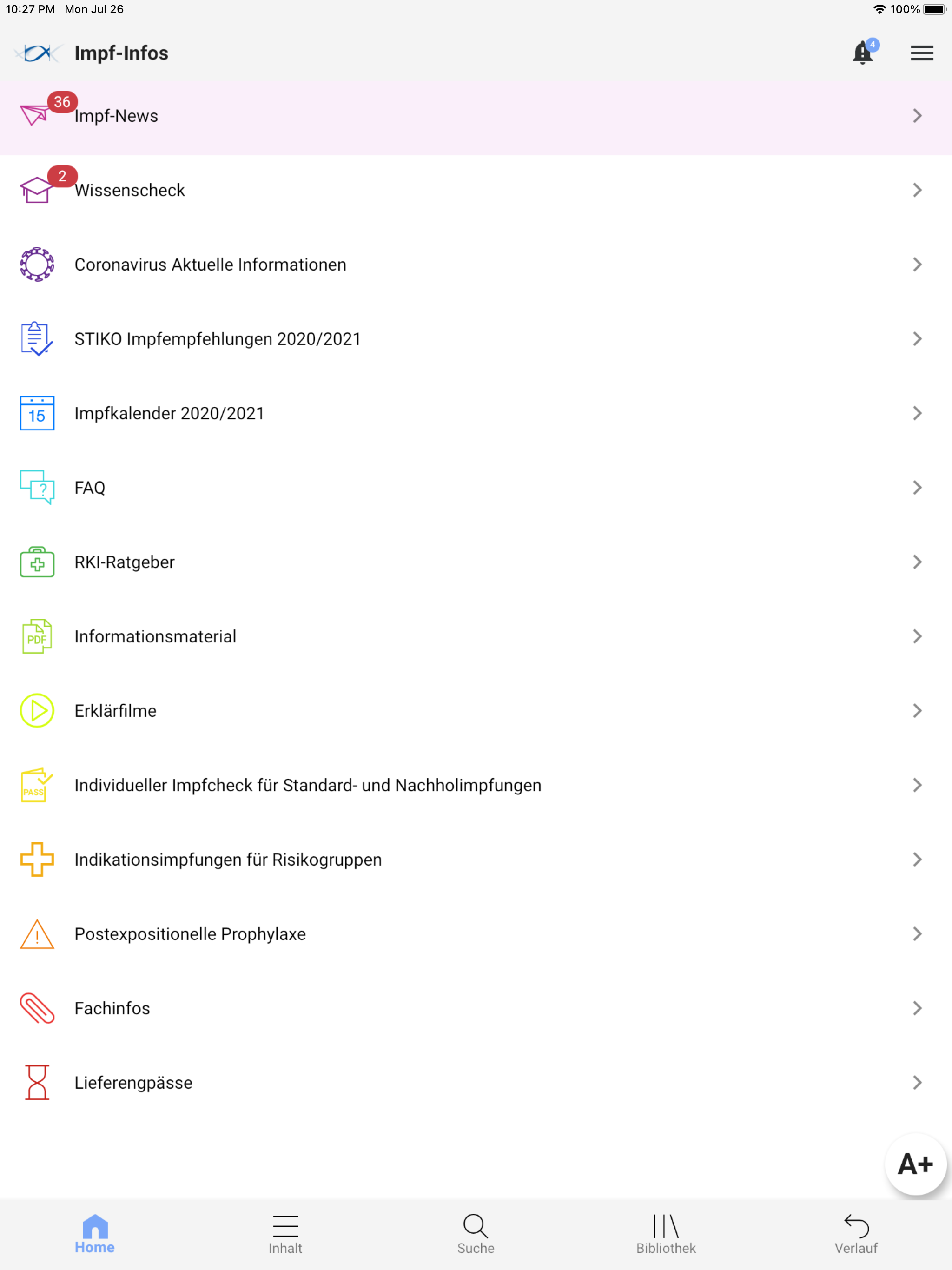952x1270 pixels.
Task: Open the Erklärfilme play button icon
Action: [x=36, y=710]
